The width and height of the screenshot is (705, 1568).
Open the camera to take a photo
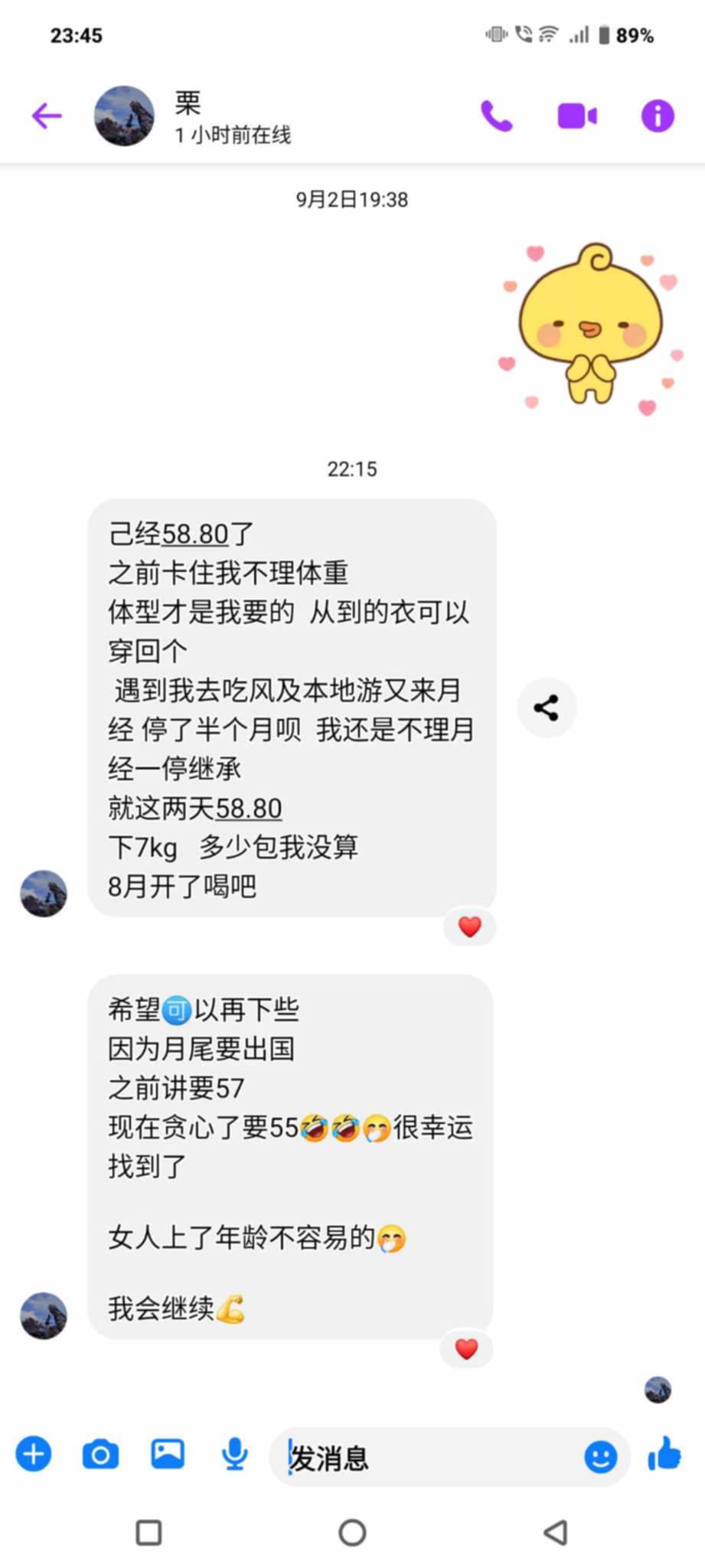tap(100, 1454)
